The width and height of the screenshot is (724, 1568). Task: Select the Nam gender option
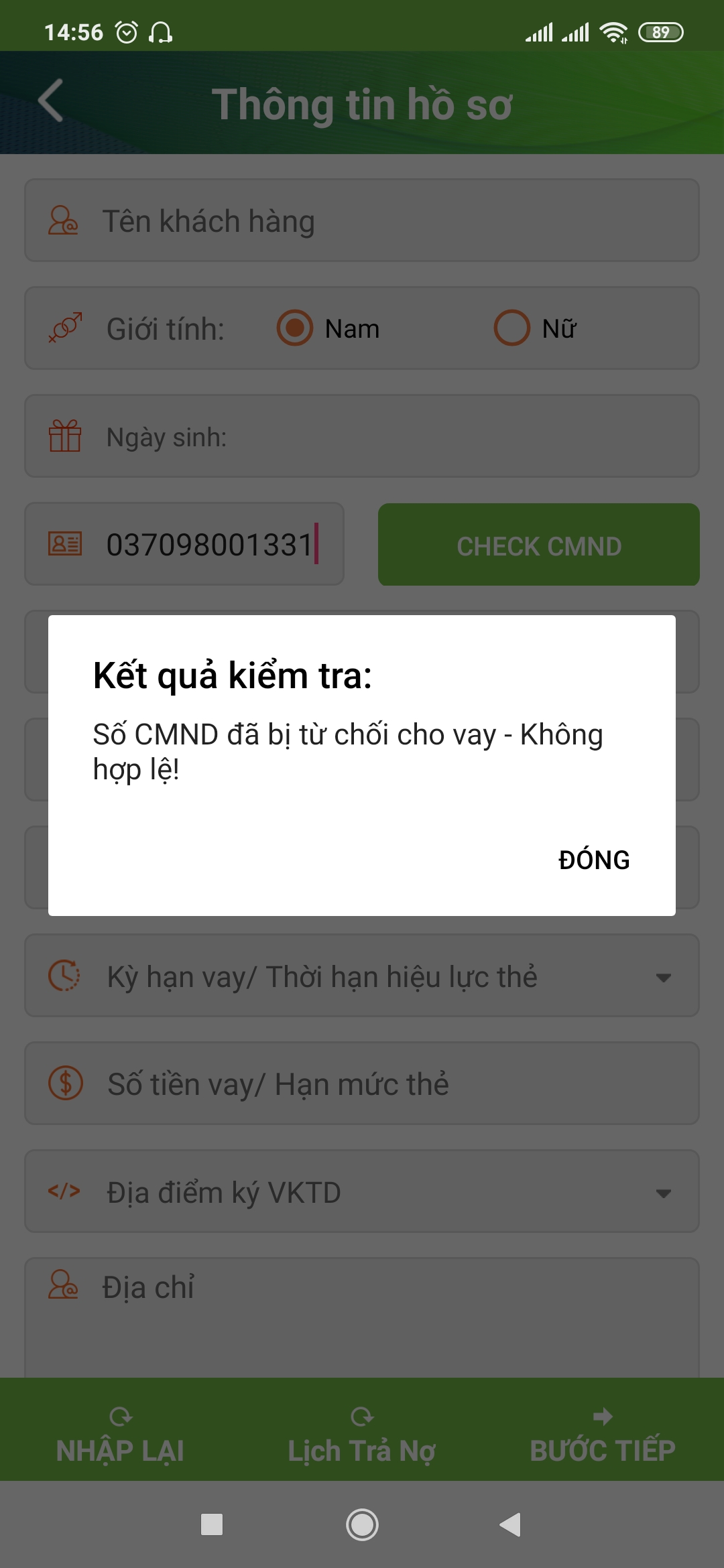coord(328,328)
